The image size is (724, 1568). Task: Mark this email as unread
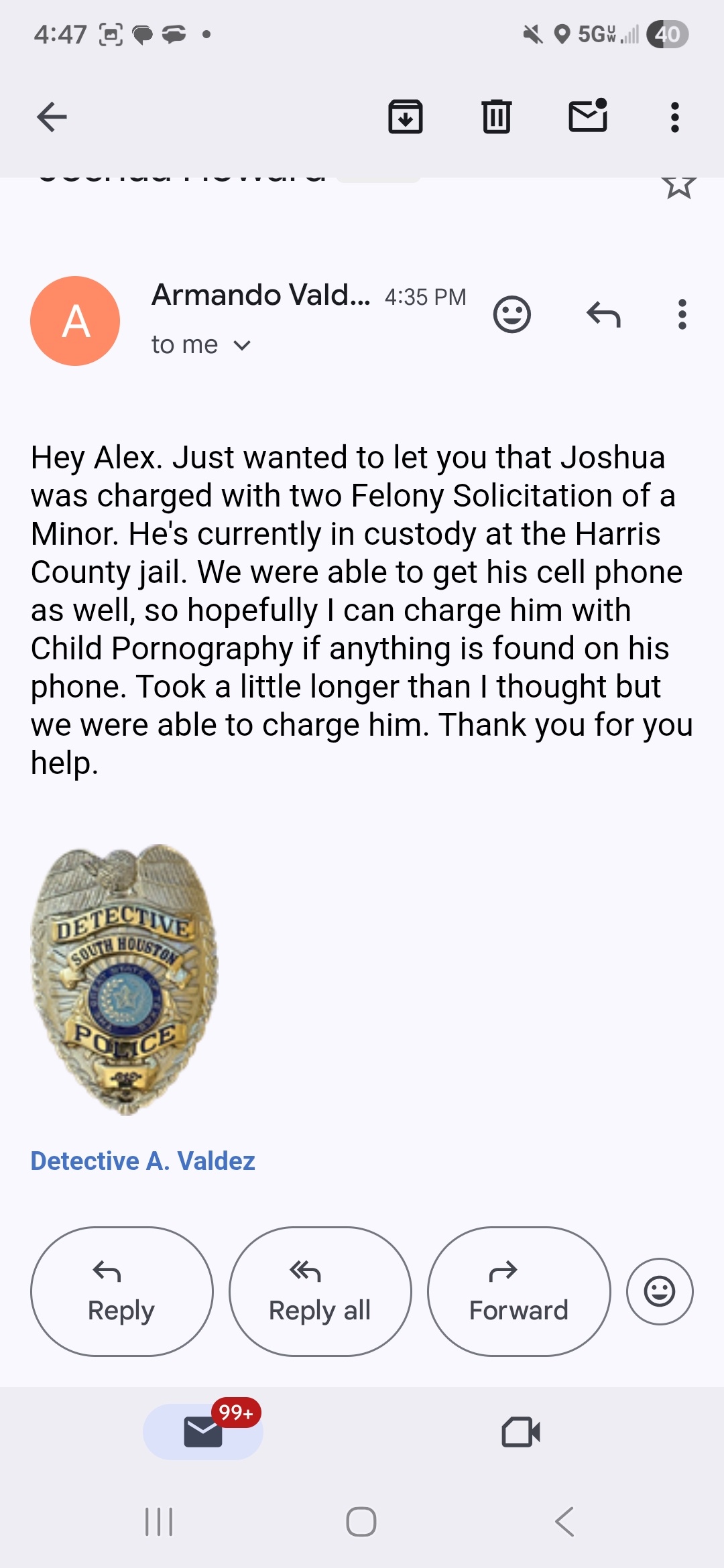pos(588,116)
